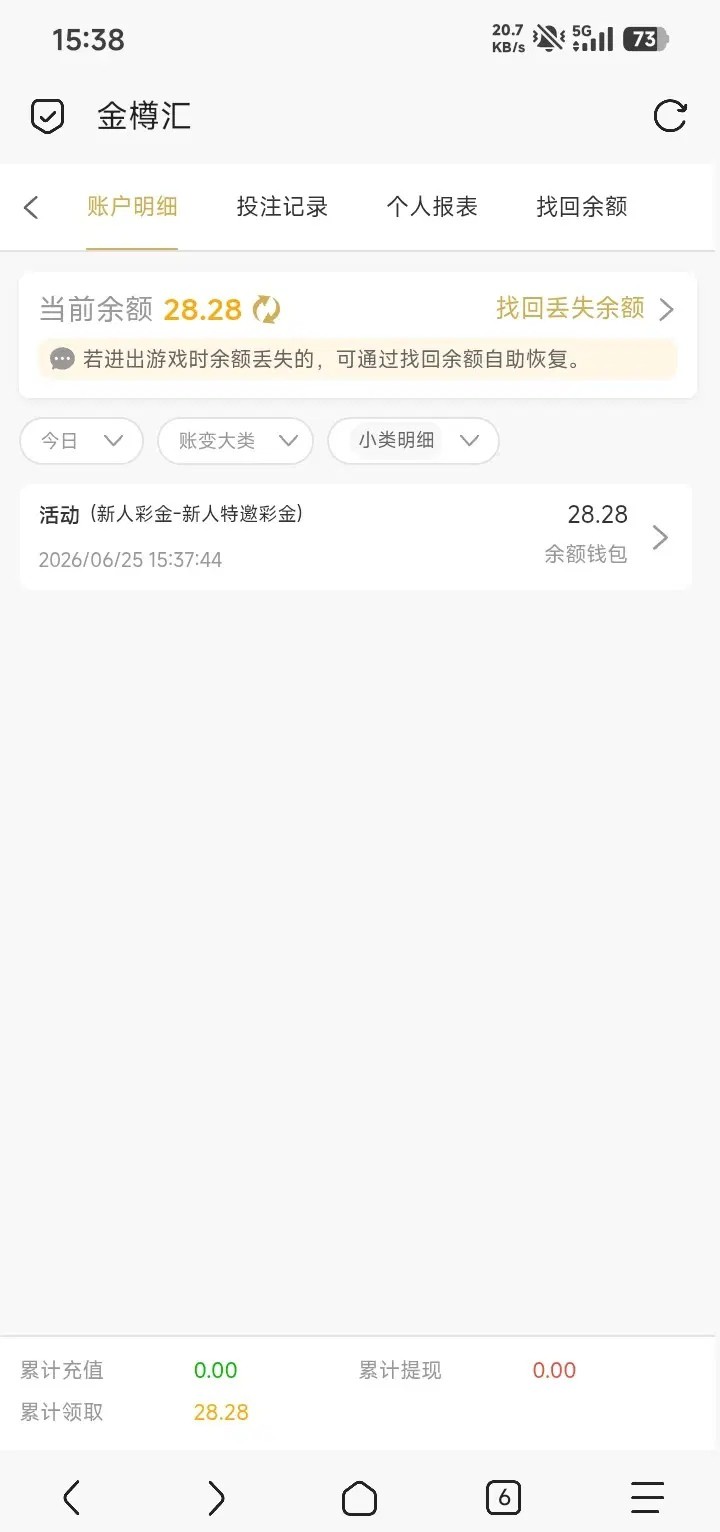Expand the 今日 date dropdown

82,441
